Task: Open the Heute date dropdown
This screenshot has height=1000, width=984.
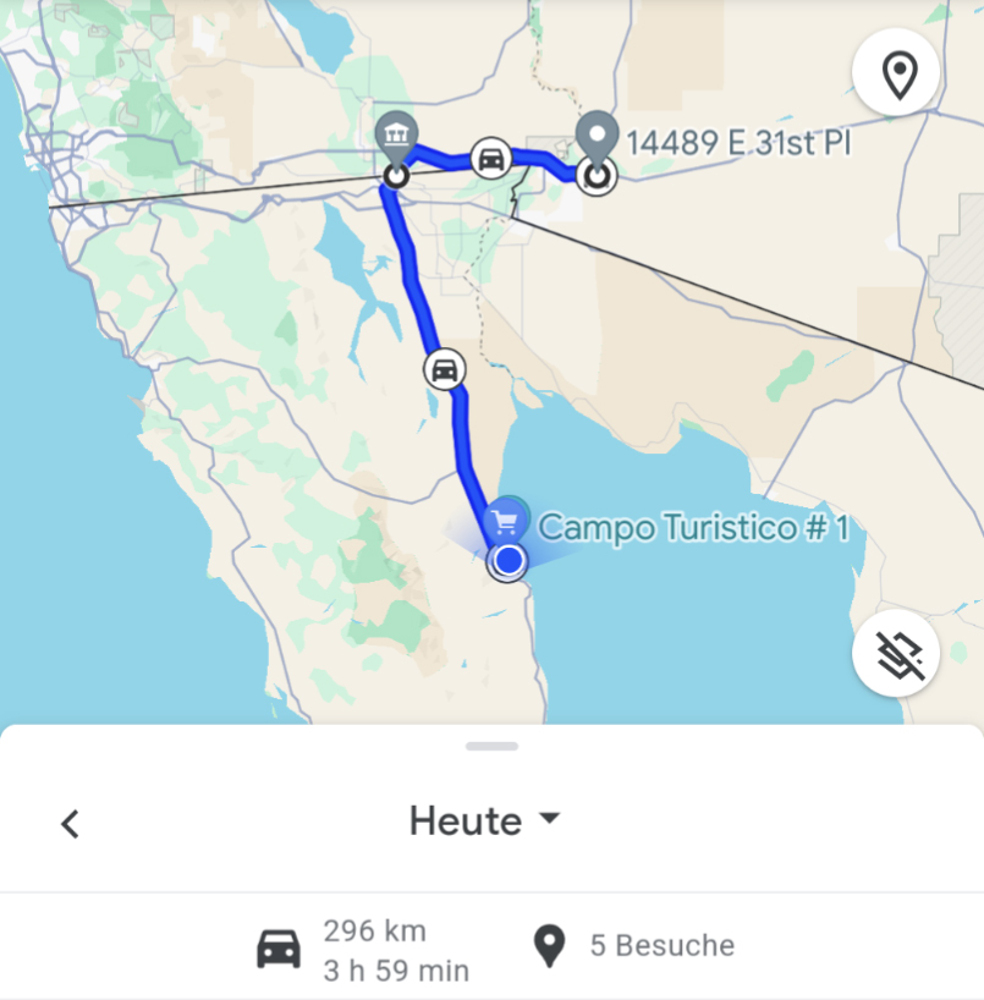Action: (x=485, y=822)
